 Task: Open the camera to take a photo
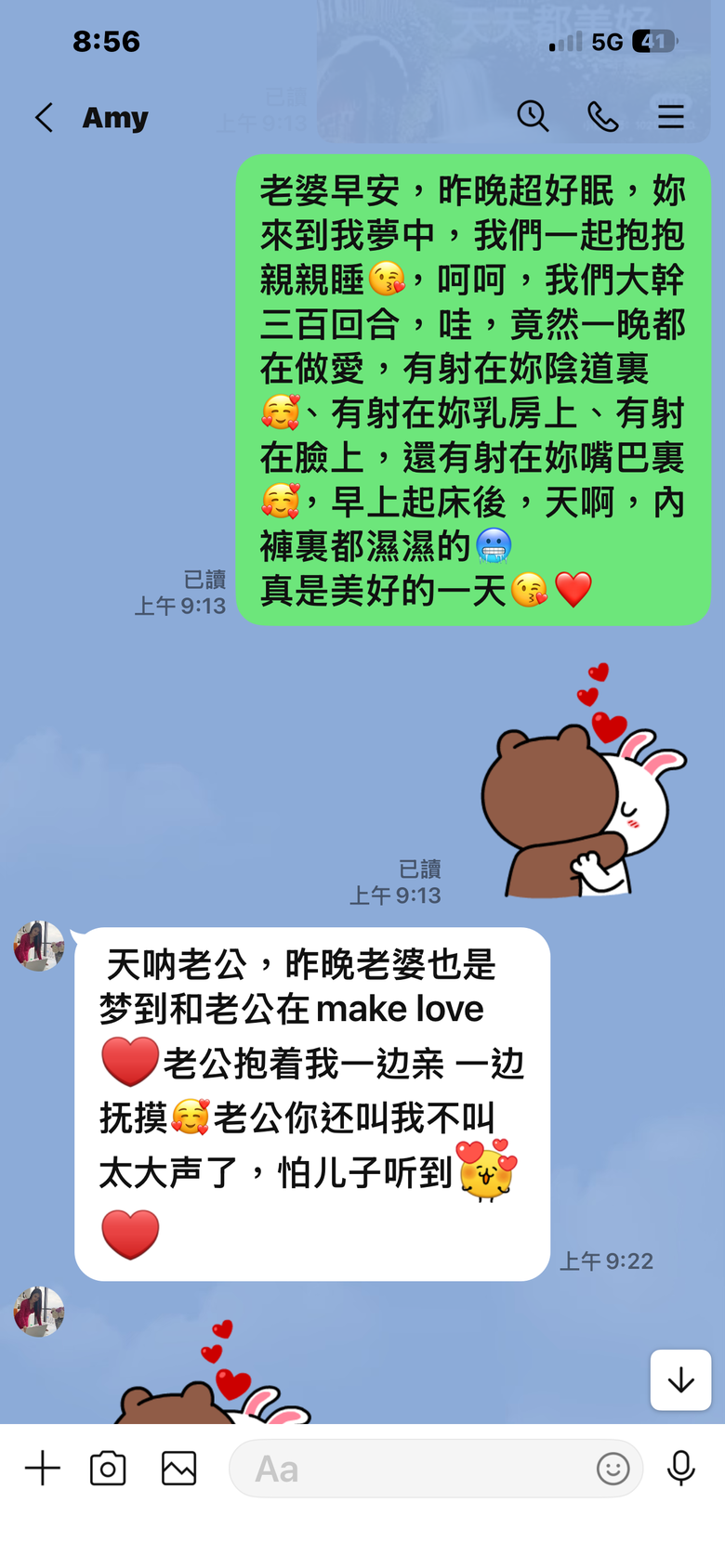coord(108,1469)
